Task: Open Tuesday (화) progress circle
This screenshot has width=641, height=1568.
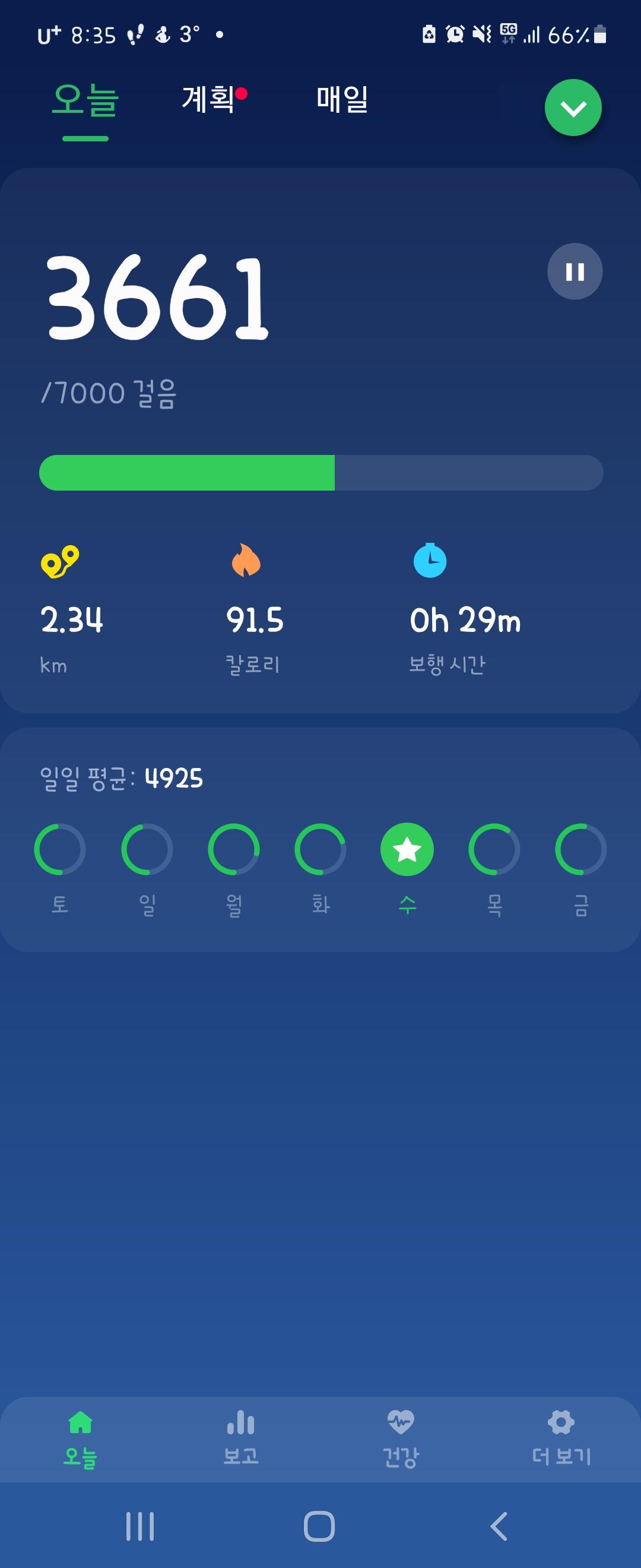Action: click(x=320, y=850)
